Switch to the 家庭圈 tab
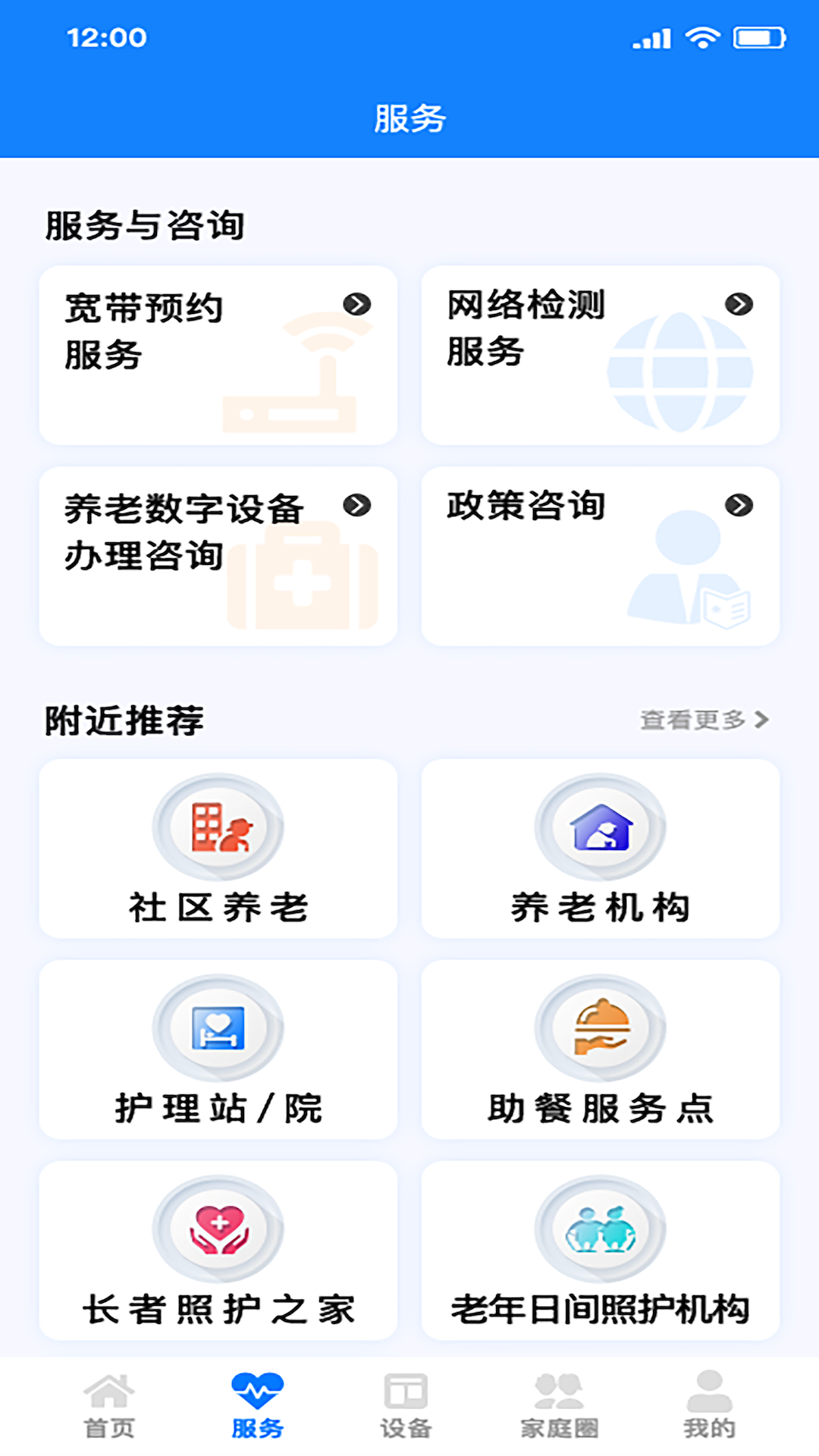Screen dimensions: 819x1456 560,1406
